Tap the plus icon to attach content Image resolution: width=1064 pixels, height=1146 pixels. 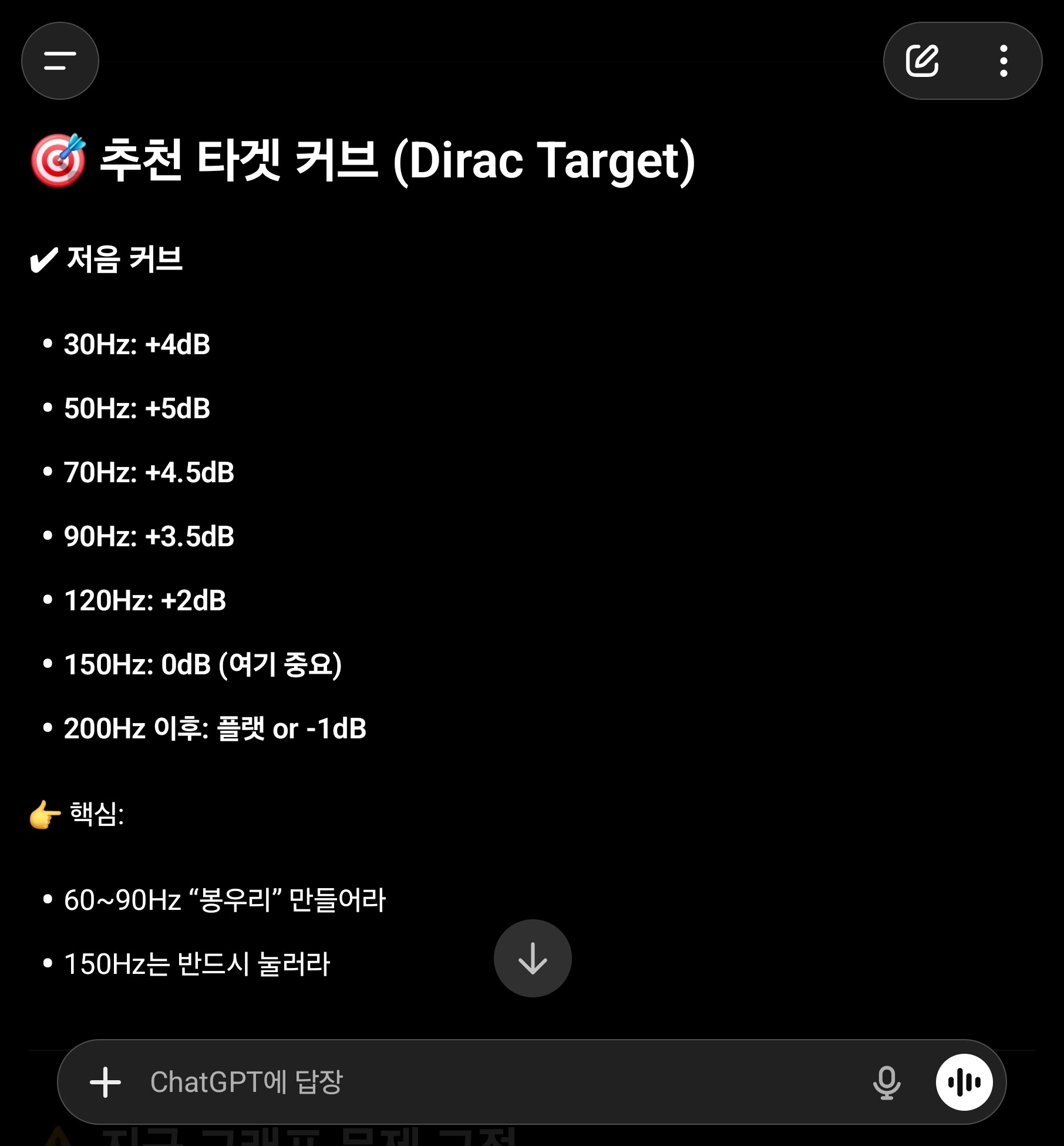pyautogui.click(x=106, y=1082)
